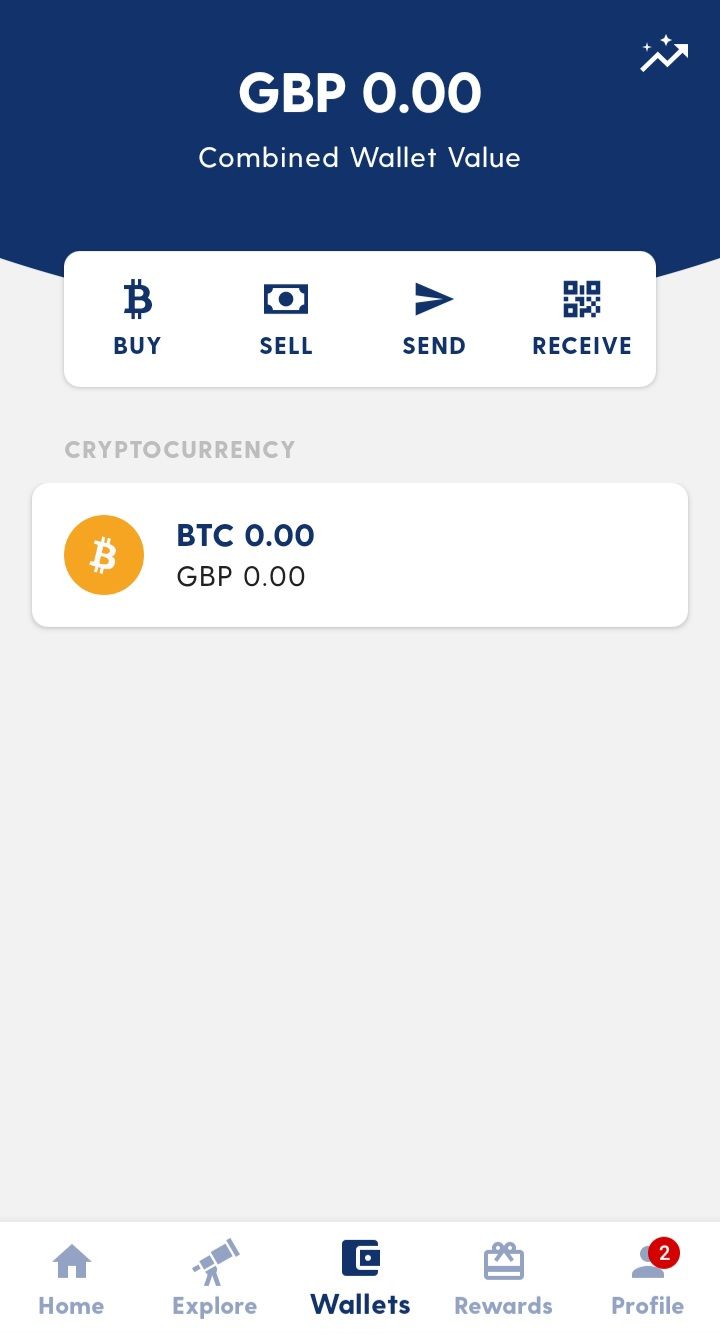Open the Profile person icon
The height and width of the screenshot is (1334, 720).
(647, 1262)
